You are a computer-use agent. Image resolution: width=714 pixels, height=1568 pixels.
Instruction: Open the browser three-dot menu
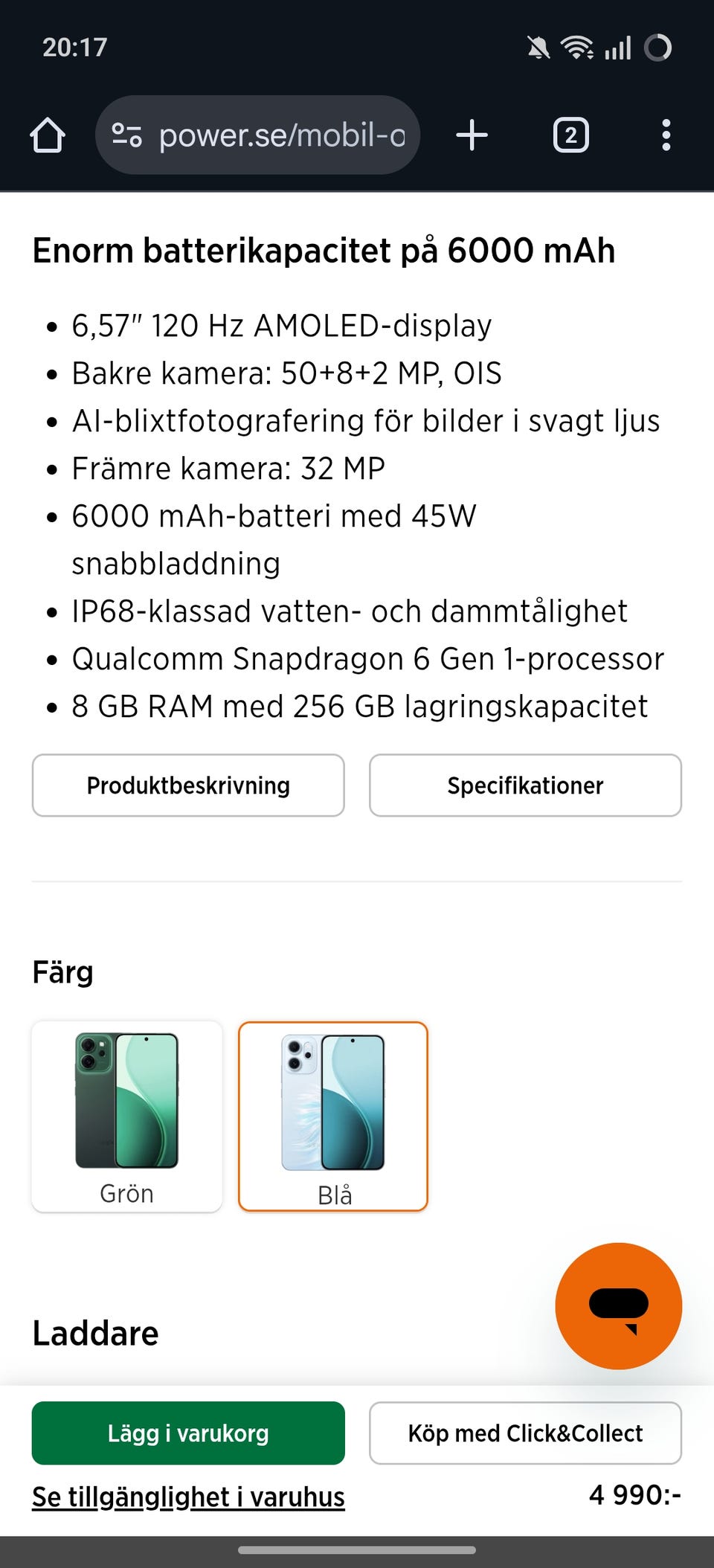666,135
